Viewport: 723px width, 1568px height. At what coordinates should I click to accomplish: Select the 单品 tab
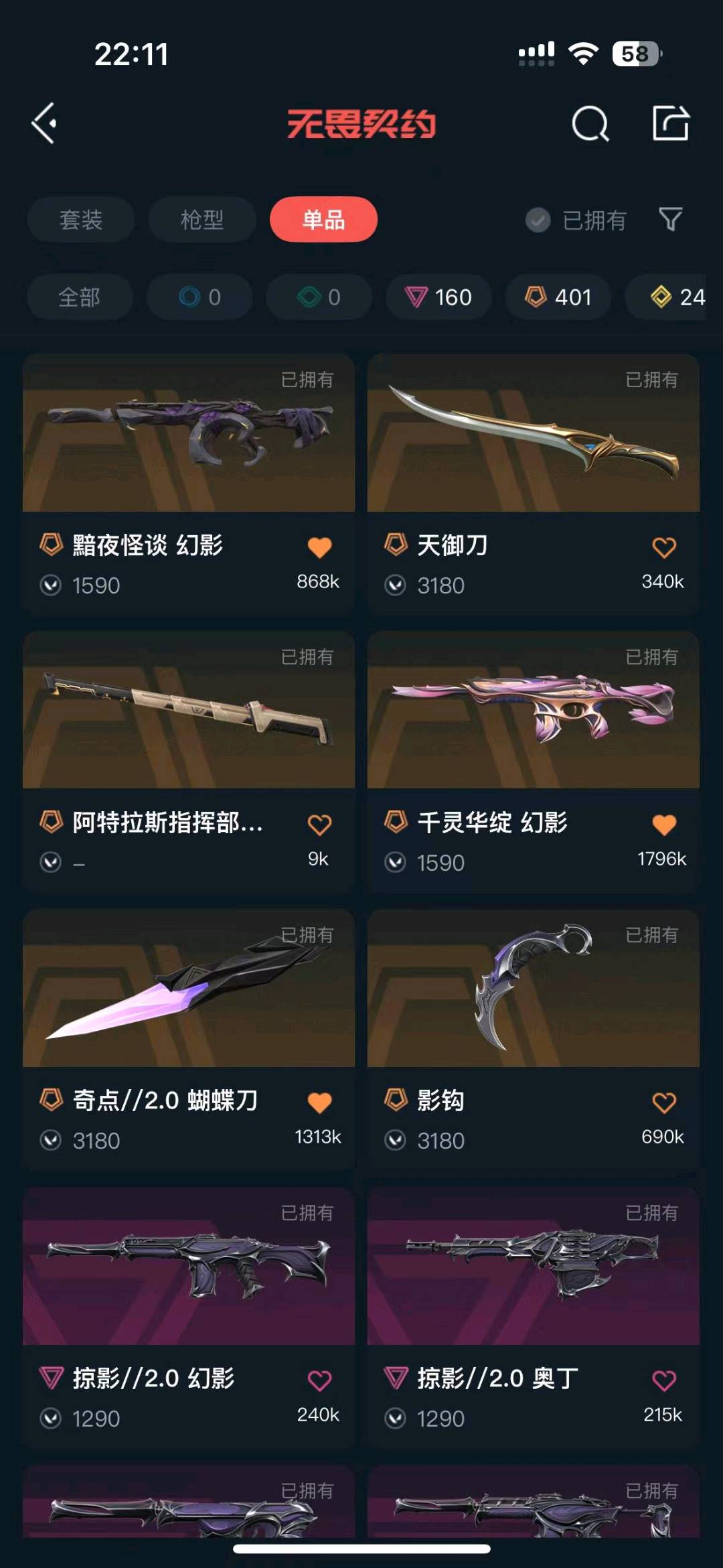pos(323,219)
